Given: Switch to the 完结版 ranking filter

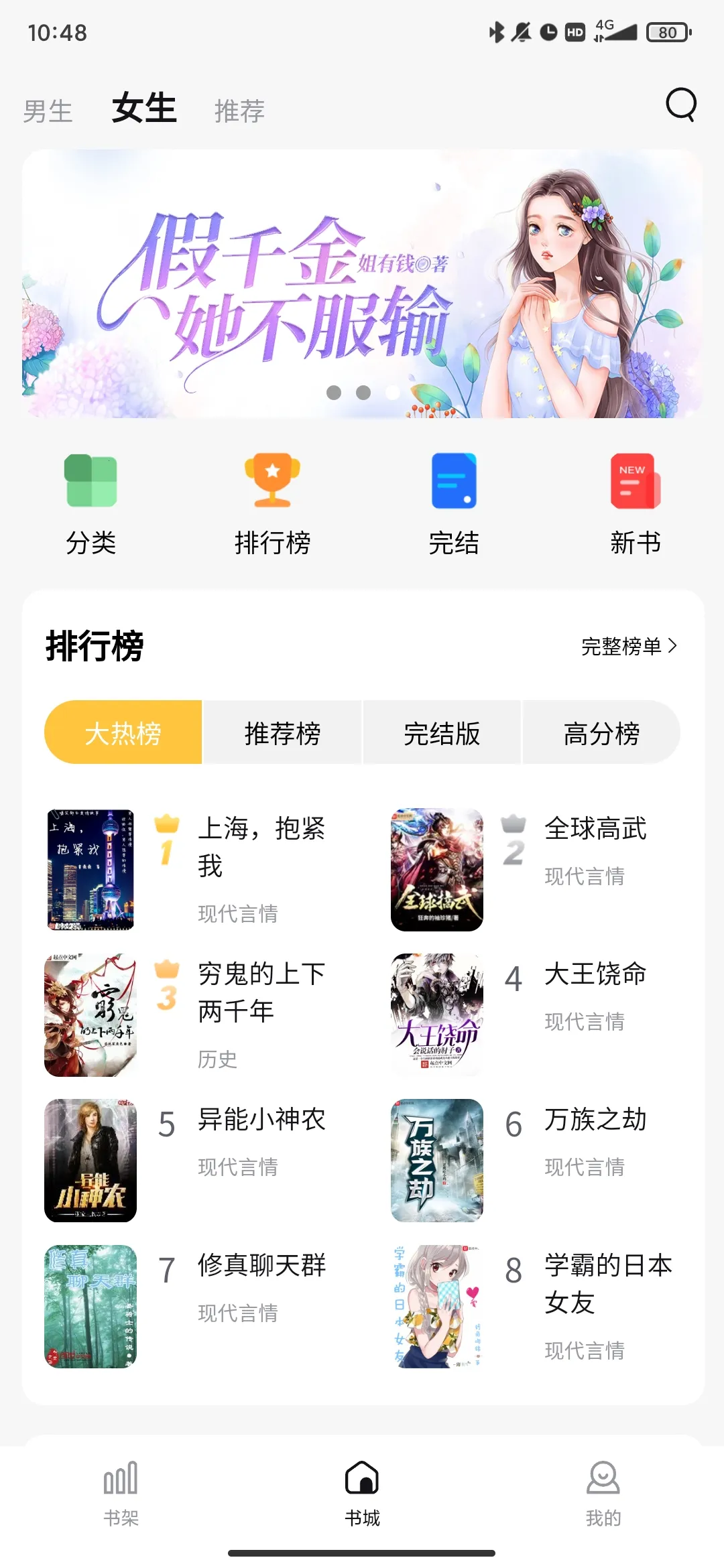Looking at the screenshot, I should point(441,732).
